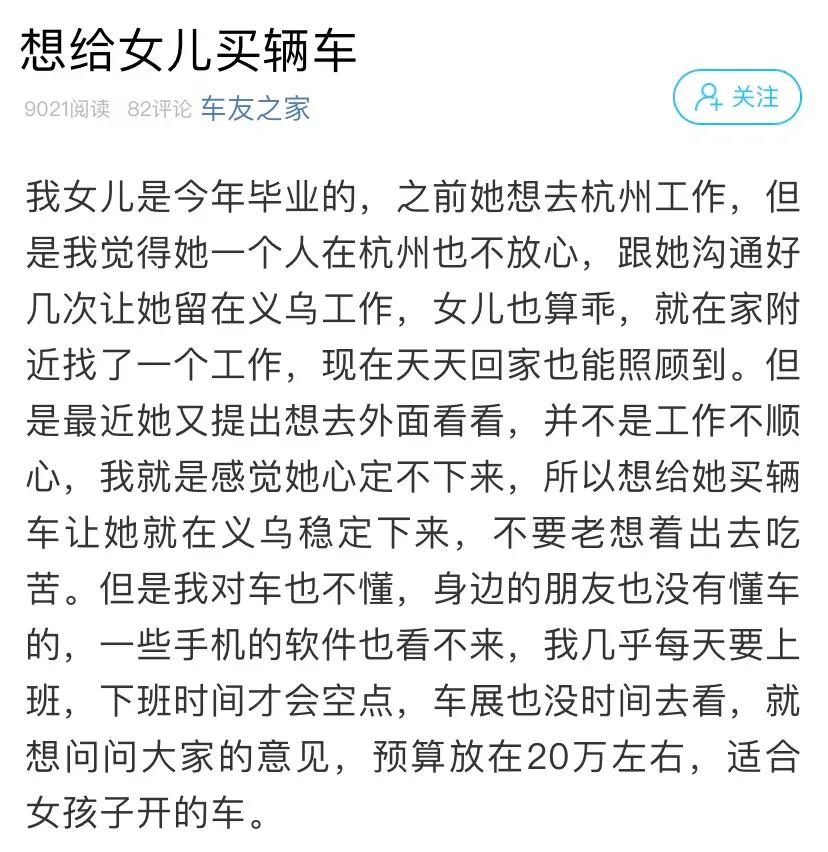The height and width of the screenshot is (852, 828).
Task: Follow the author with 关注 button
Action: click(x=738, y=97)
